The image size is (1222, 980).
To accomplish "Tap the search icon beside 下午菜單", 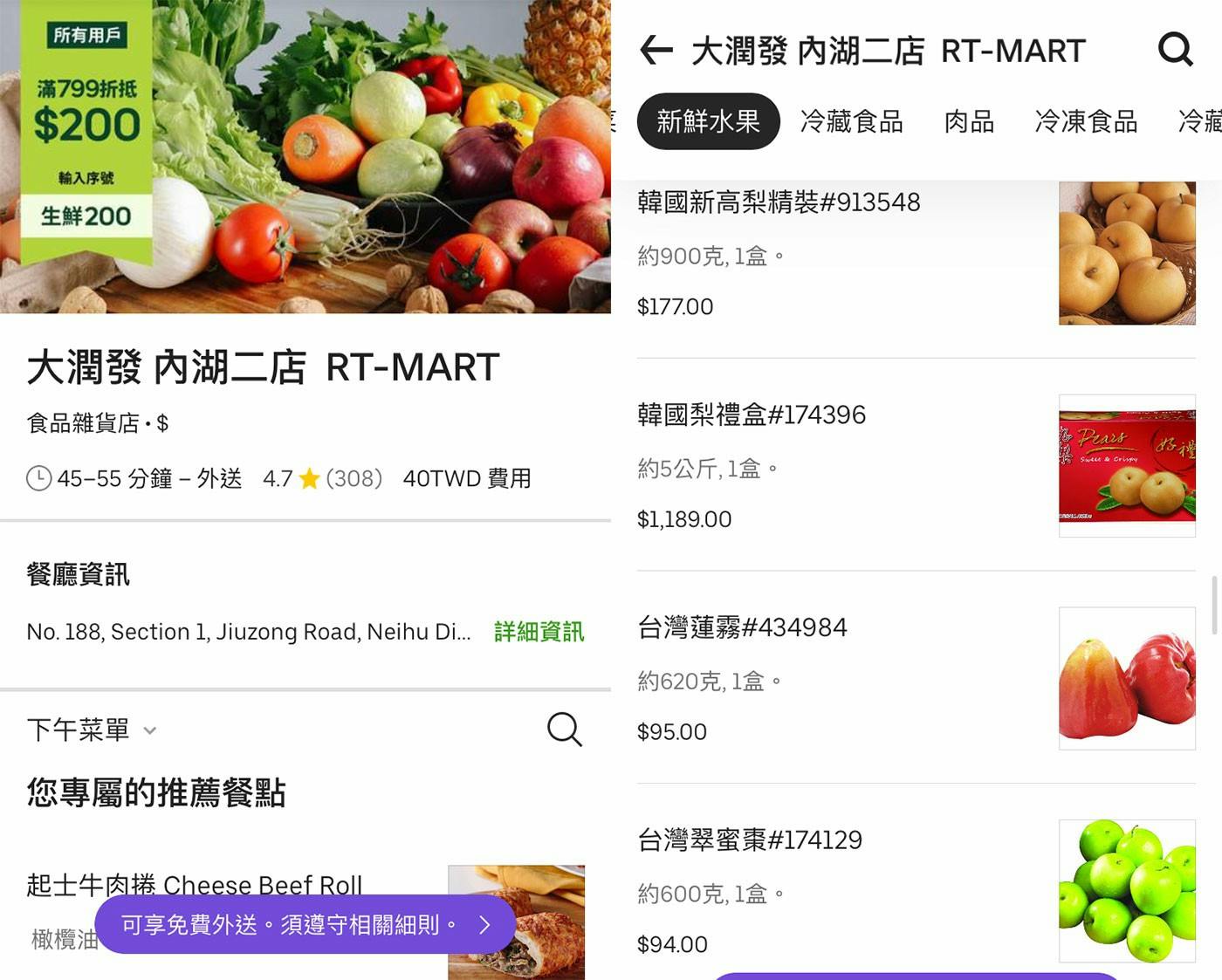I will tap(564, 730).
